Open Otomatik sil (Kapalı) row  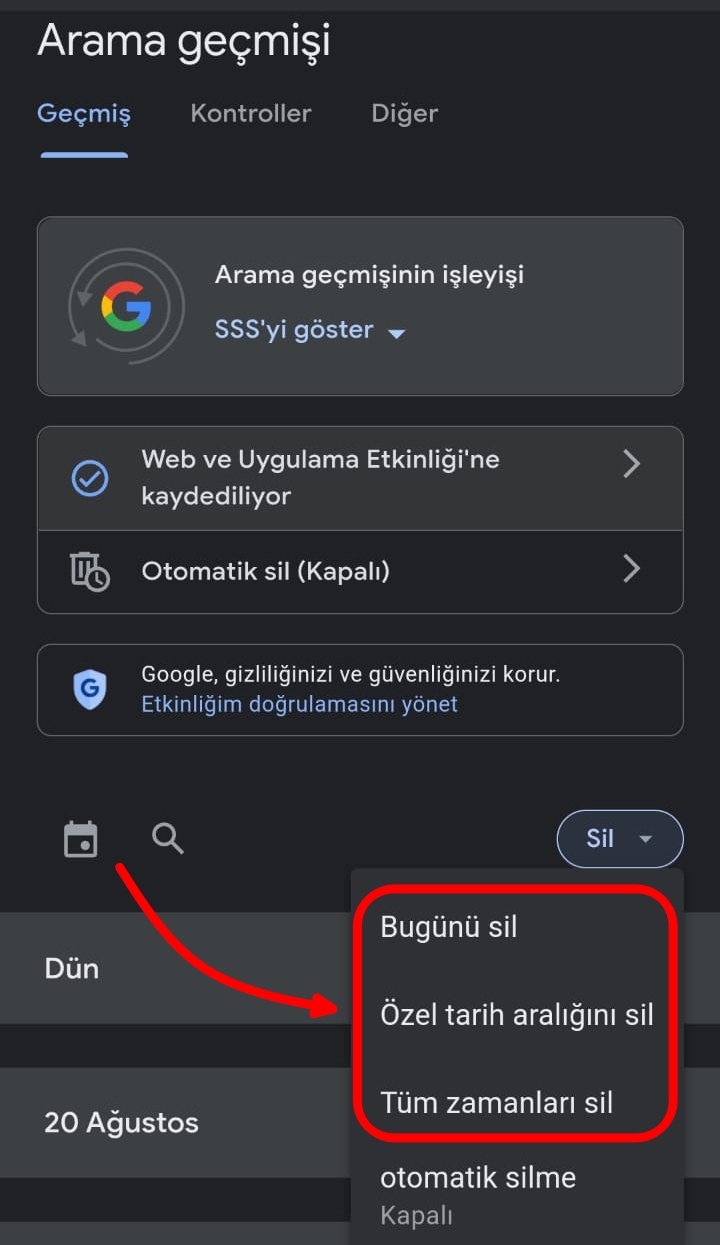coord(360,571)
